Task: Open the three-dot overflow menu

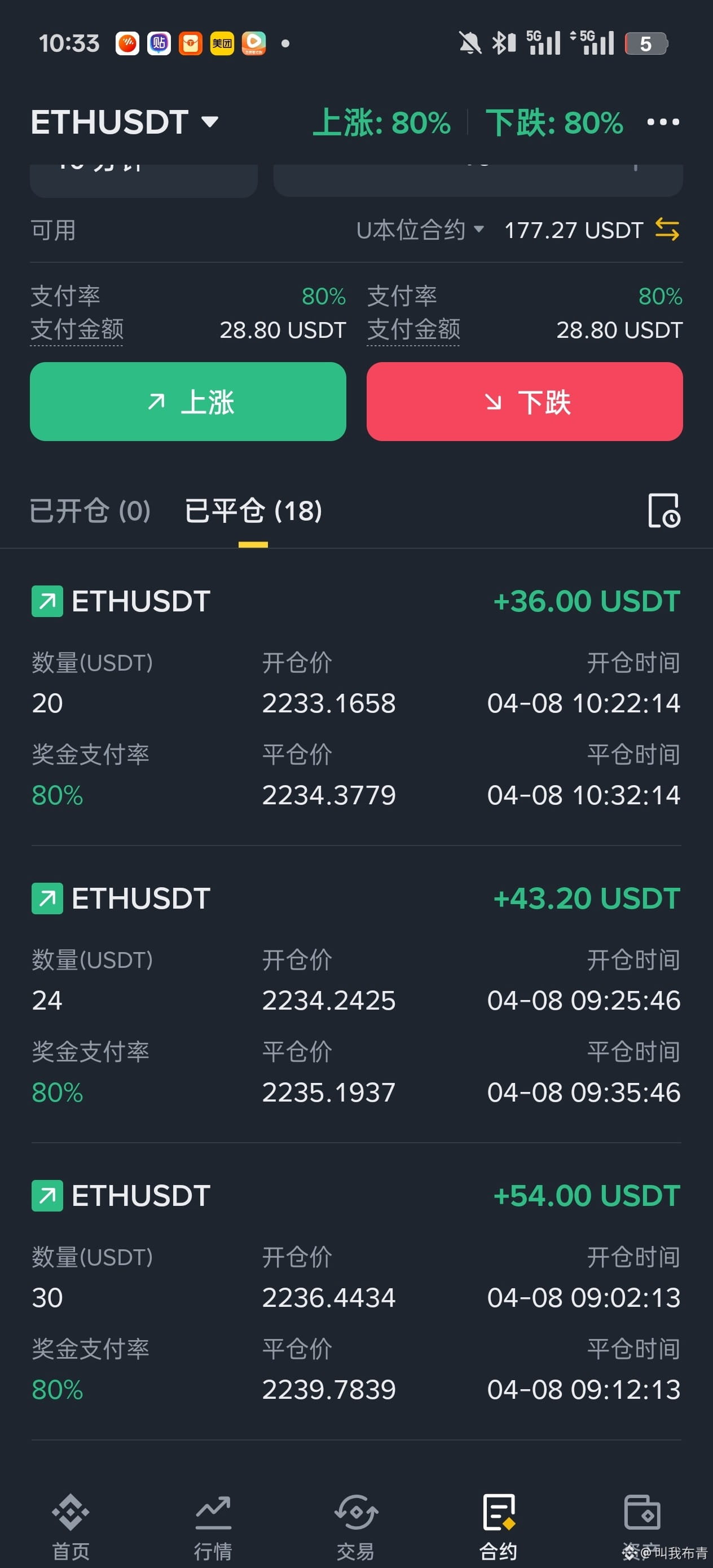Action: pyautogui.click(x=662, y=122)
